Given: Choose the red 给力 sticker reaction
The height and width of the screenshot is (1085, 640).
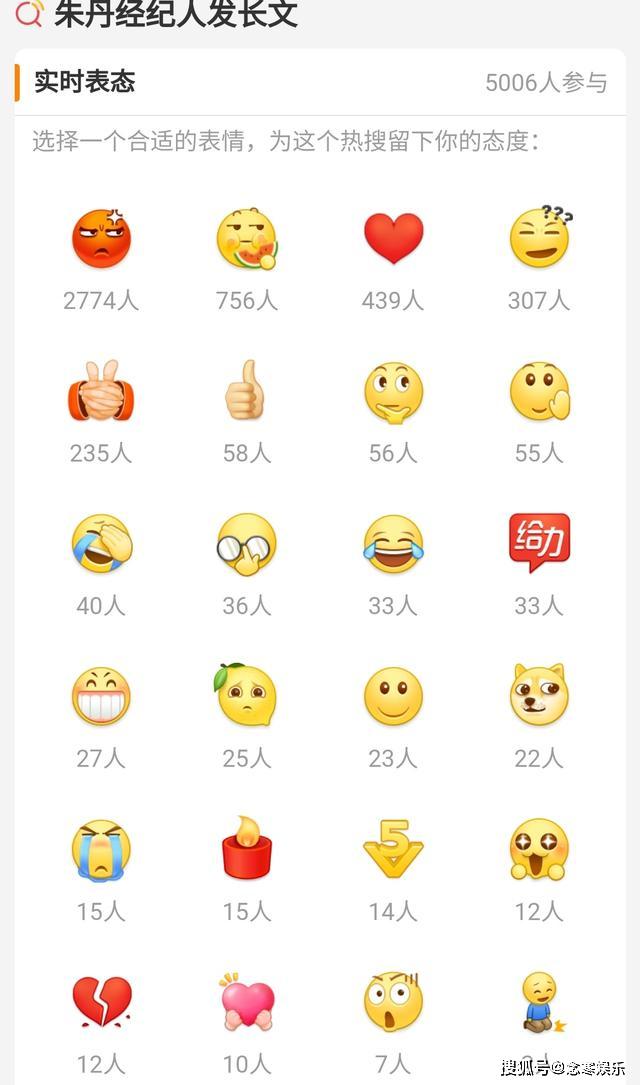Looking at the screenshot, I should (539, 542).
